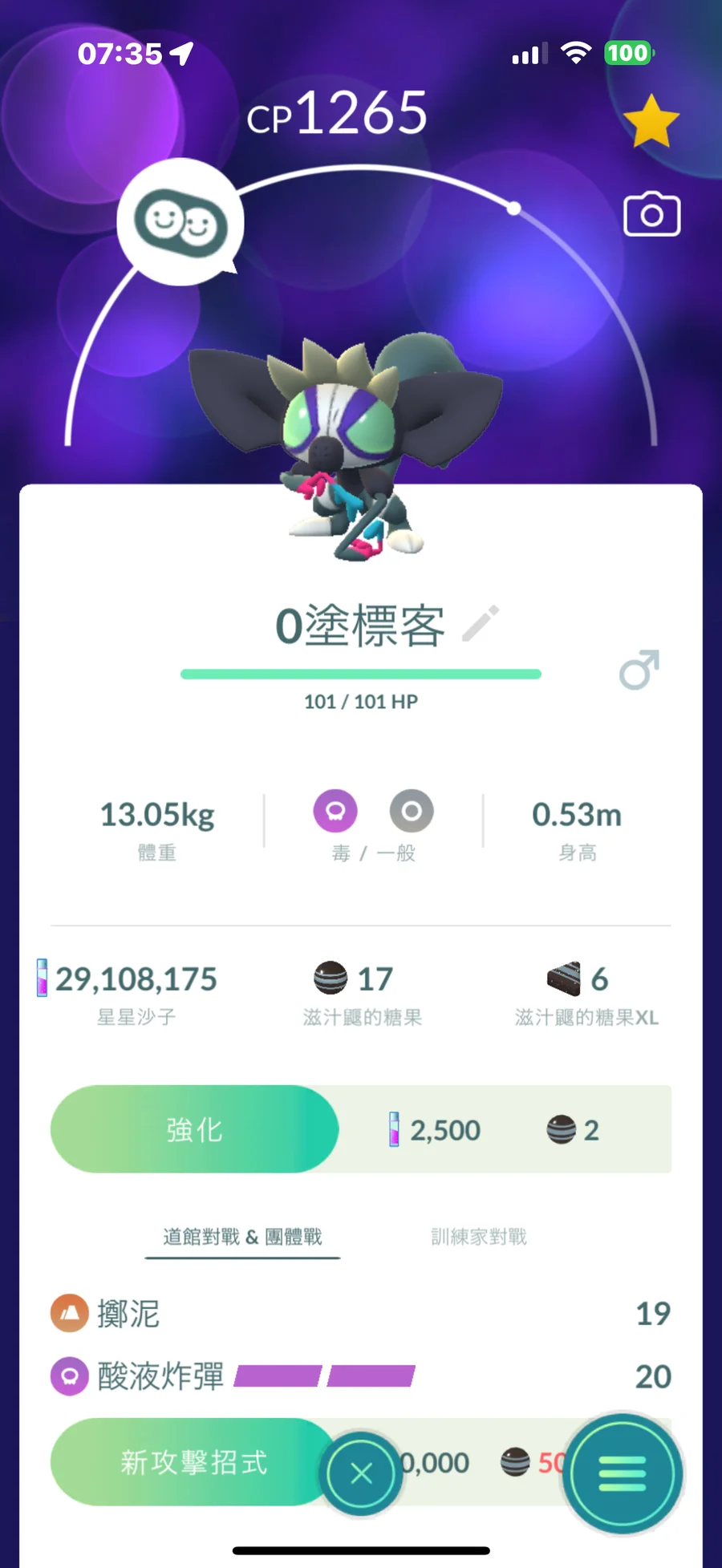722x1568 pixels.
Task: Tap the buddy smiley speech bubble
Action: click(181, 222)
